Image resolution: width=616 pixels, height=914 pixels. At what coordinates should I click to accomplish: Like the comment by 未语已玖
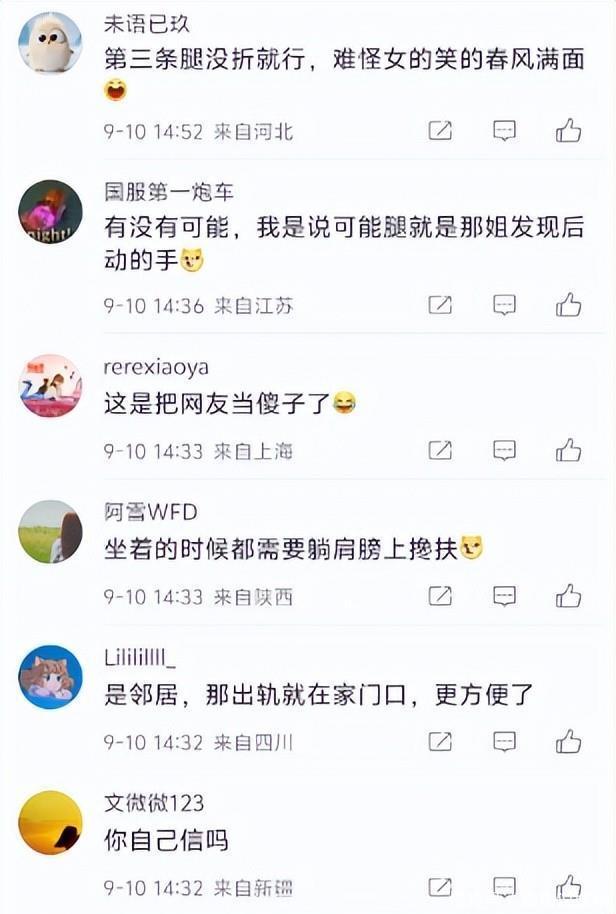[568, 131]
